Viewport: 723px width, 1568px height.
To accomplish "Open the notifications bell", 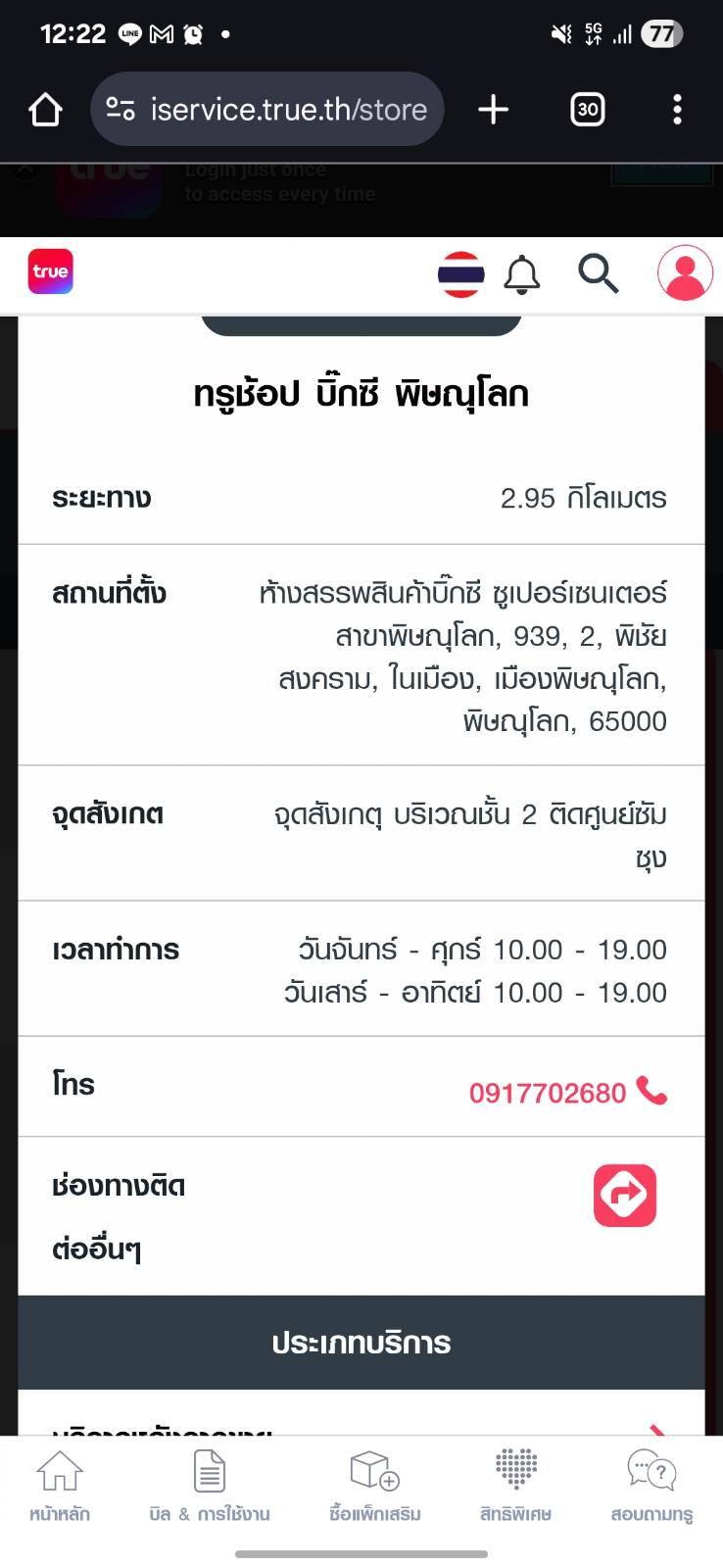I will [522, 274].
